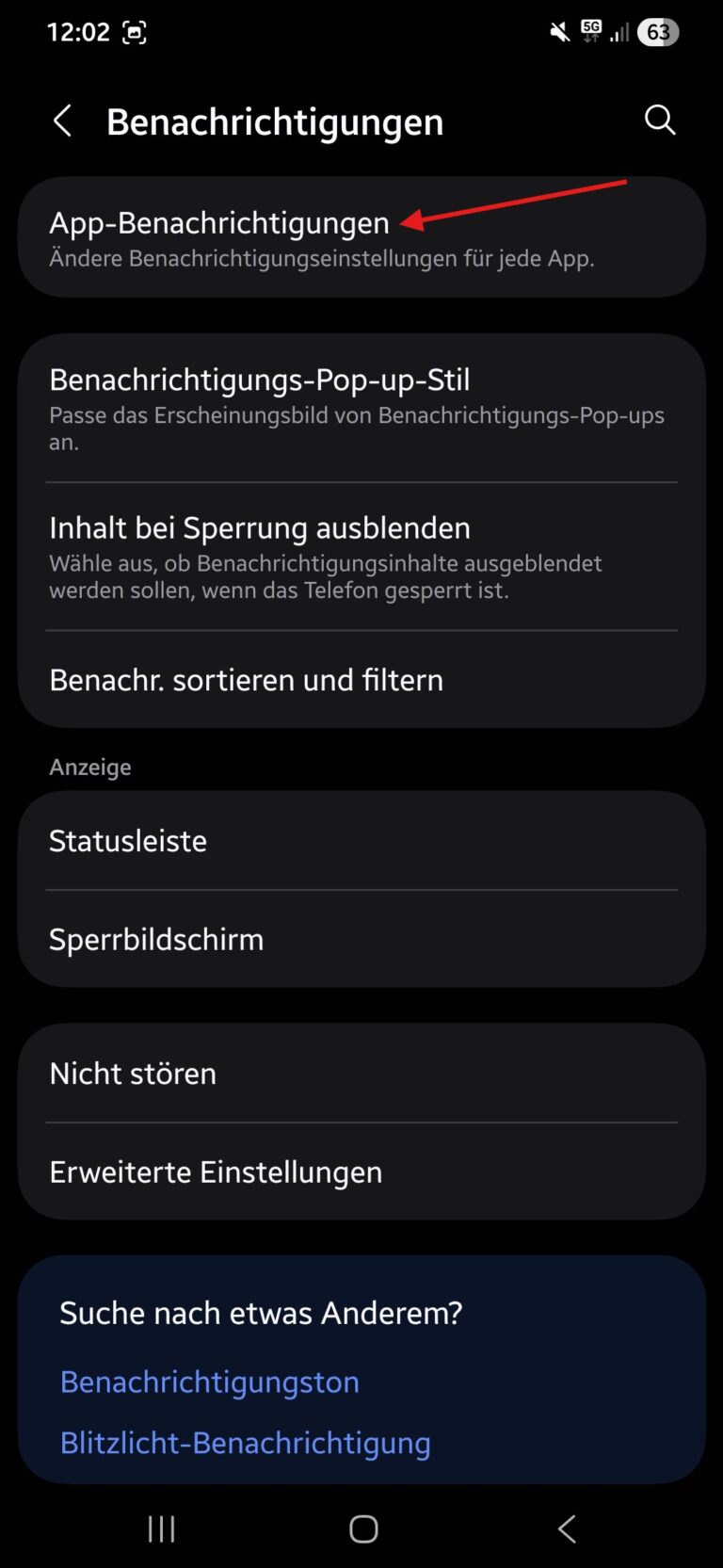Viewport: 723px width, 1568px height.
Task: Go back from Benachrichtigungen screen
Action: click(63, 121)
